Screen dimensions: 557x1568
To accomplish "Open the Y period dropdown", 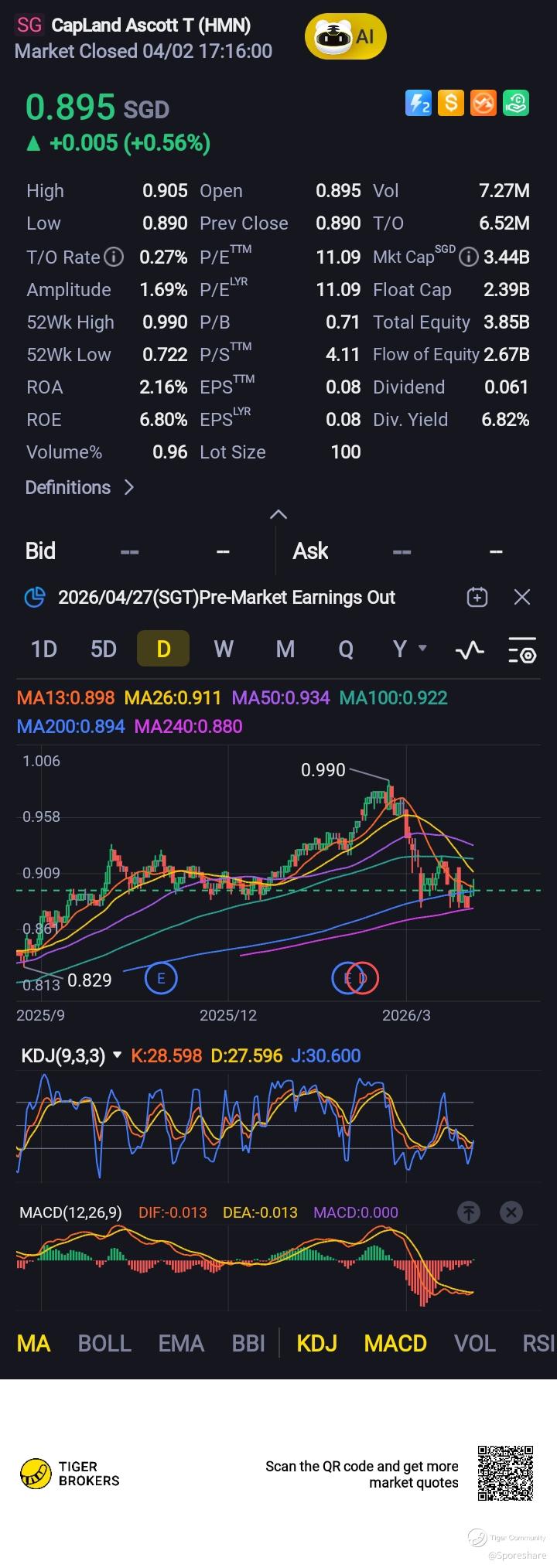I will coord(408,649).
